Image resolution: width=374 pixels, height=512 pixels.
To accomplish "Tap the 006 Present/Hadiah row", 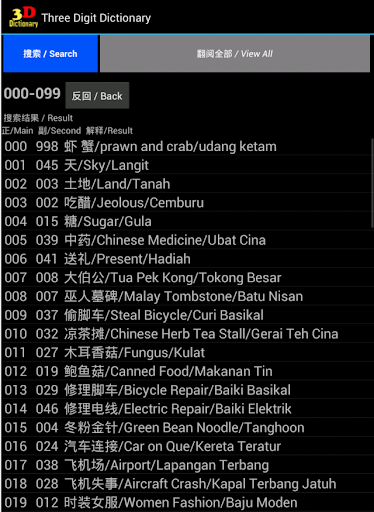I will click(x=187, y=259).
